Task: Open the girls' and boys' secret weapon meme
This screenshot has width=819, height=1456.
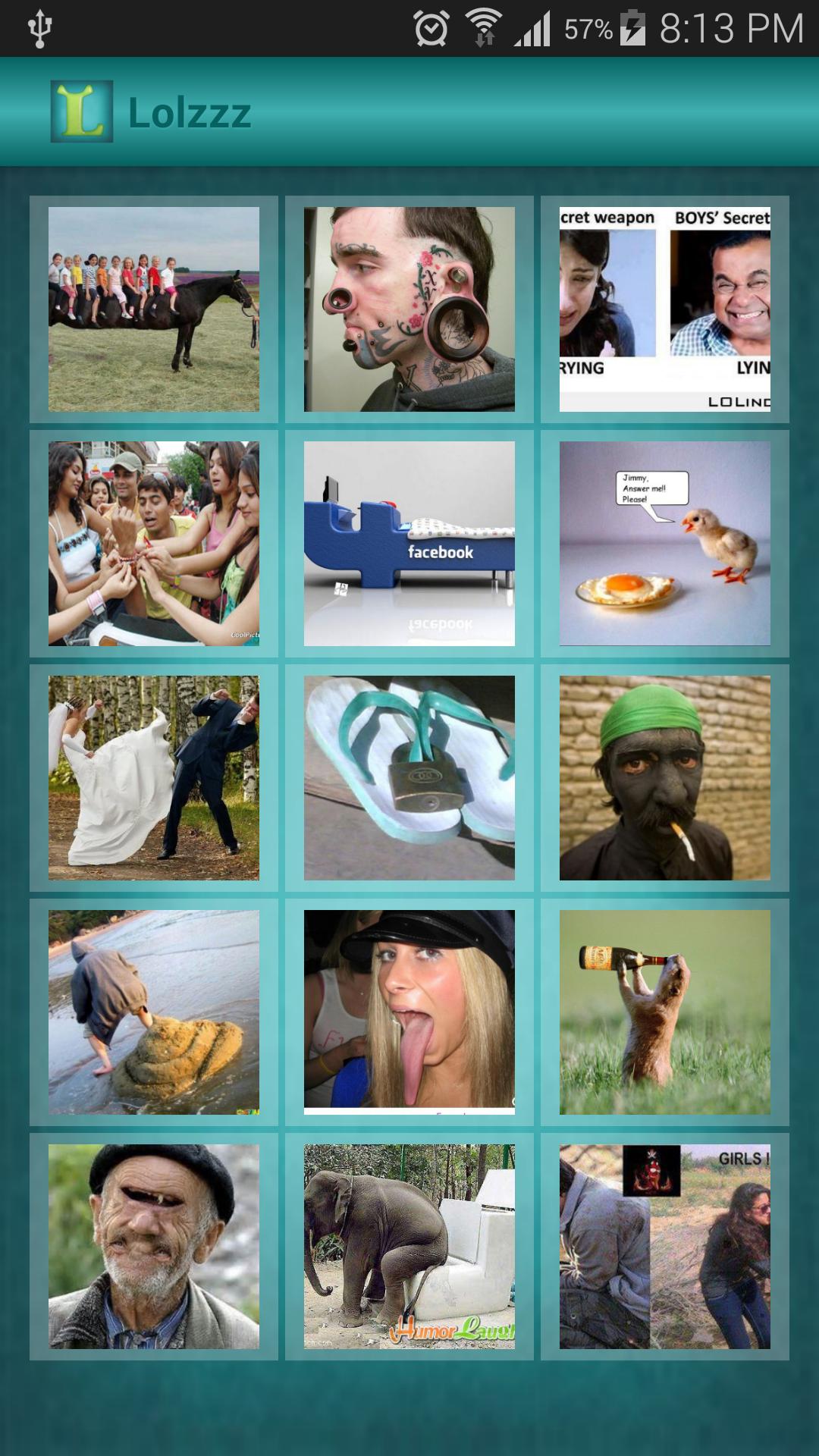Action: pos(665,309)
